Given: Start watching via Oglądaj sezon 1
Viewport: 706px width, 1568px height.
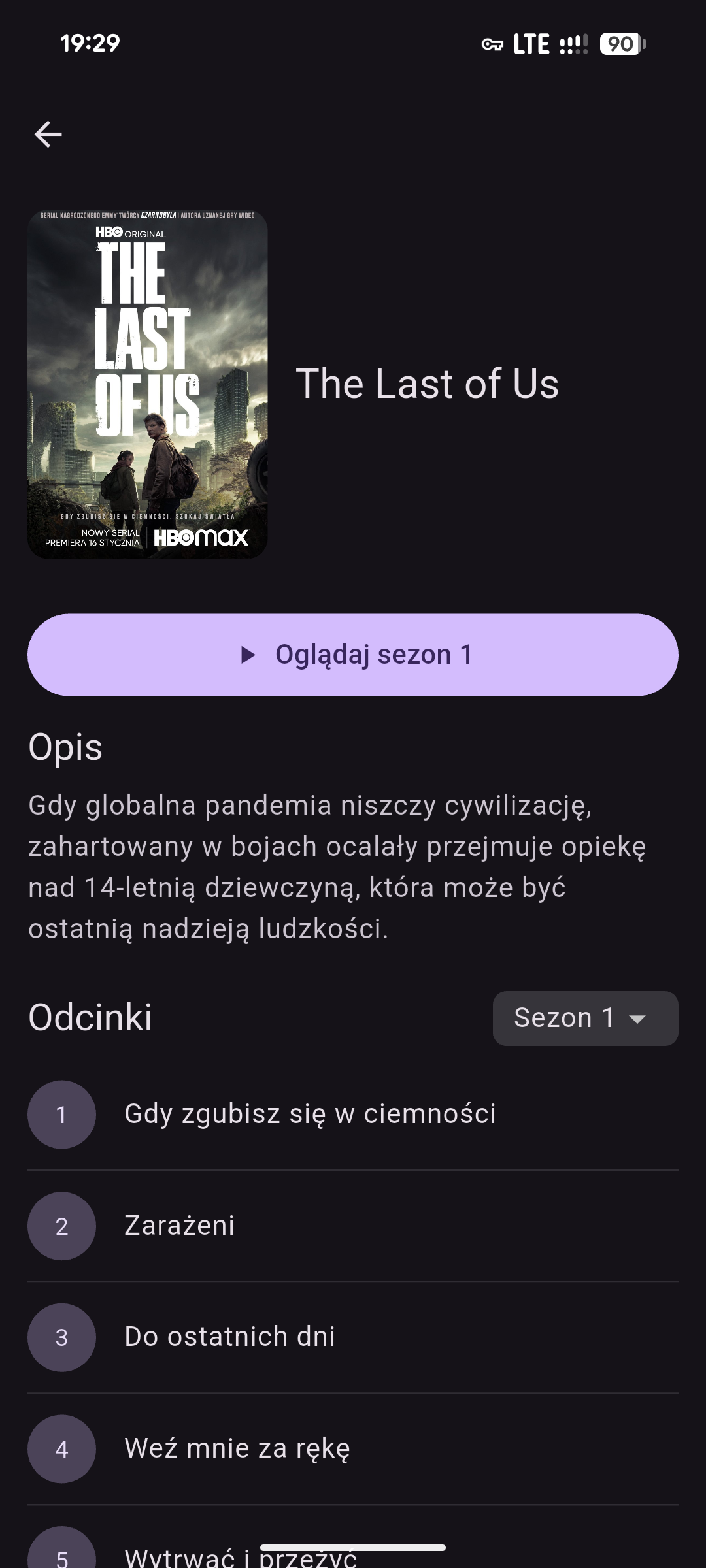Looking at the screenshot, I should coord(353,655).
